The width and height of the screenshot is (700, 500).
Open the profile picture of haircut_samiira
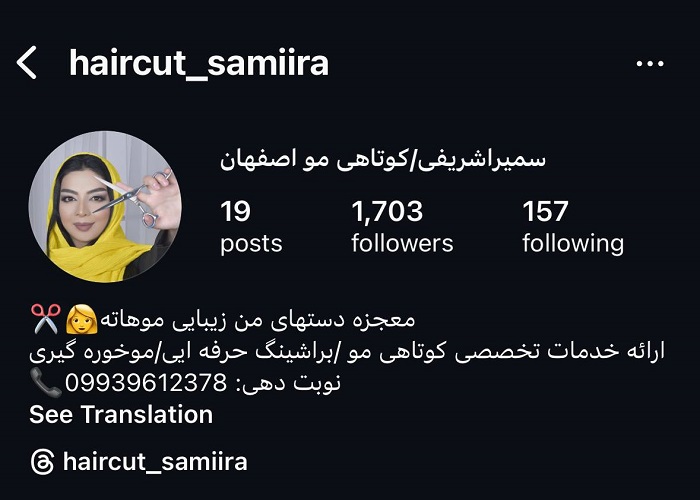[105, 207]
